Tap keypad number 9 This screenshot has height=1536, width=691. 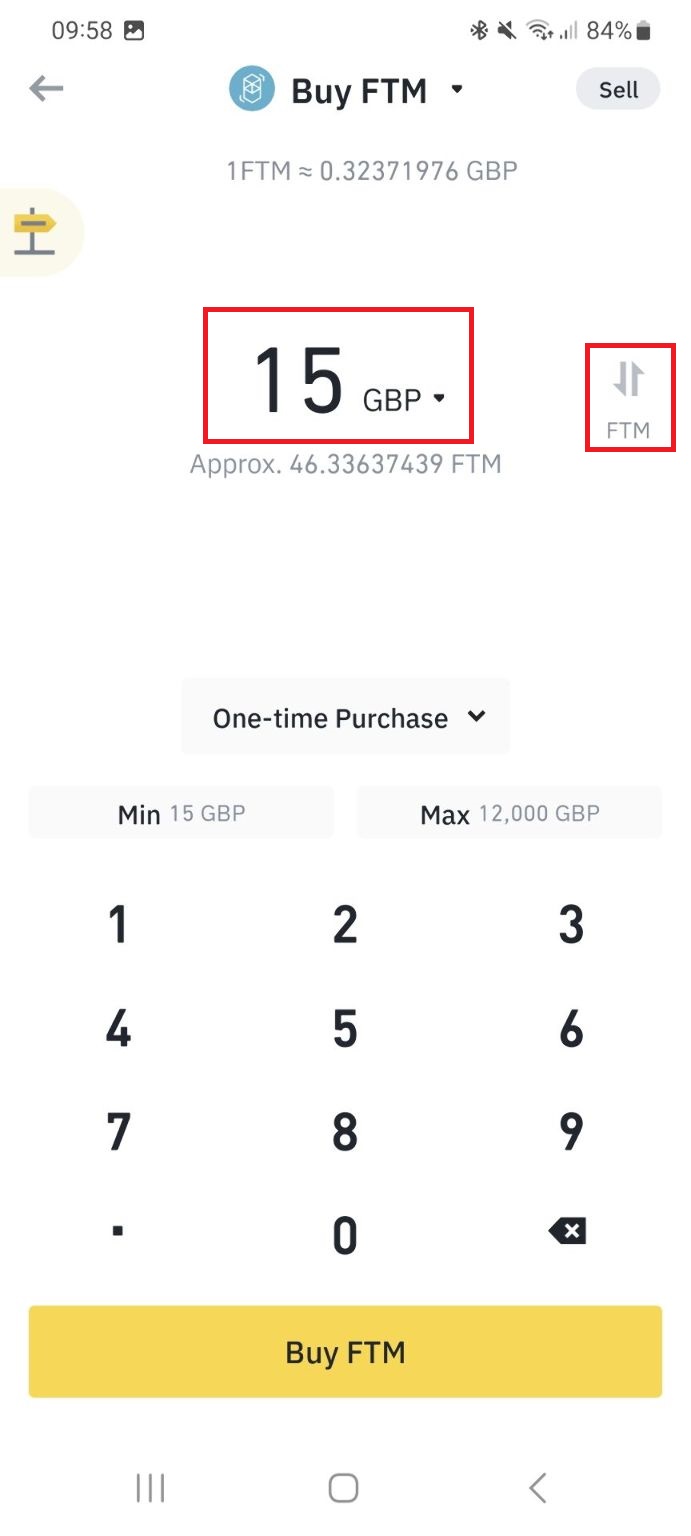571,1132
